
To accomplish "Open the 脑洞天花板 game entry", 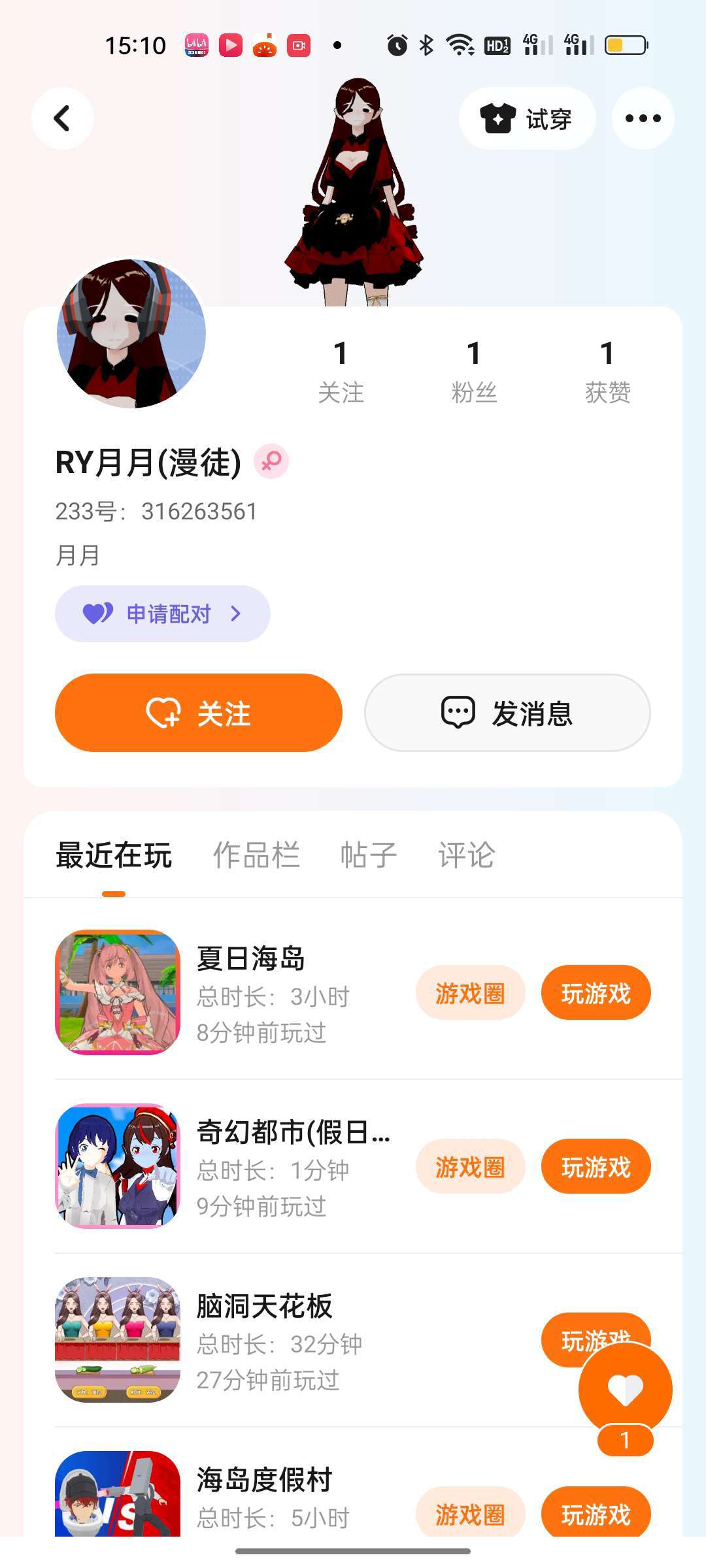I will click(x=265, y=1307).
